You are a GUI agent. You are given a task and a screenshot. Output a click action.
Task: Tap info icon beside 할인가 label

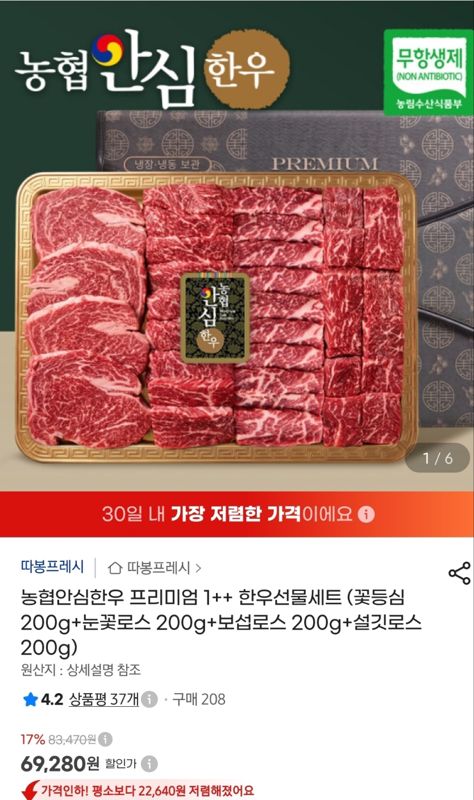click(149, 764)
